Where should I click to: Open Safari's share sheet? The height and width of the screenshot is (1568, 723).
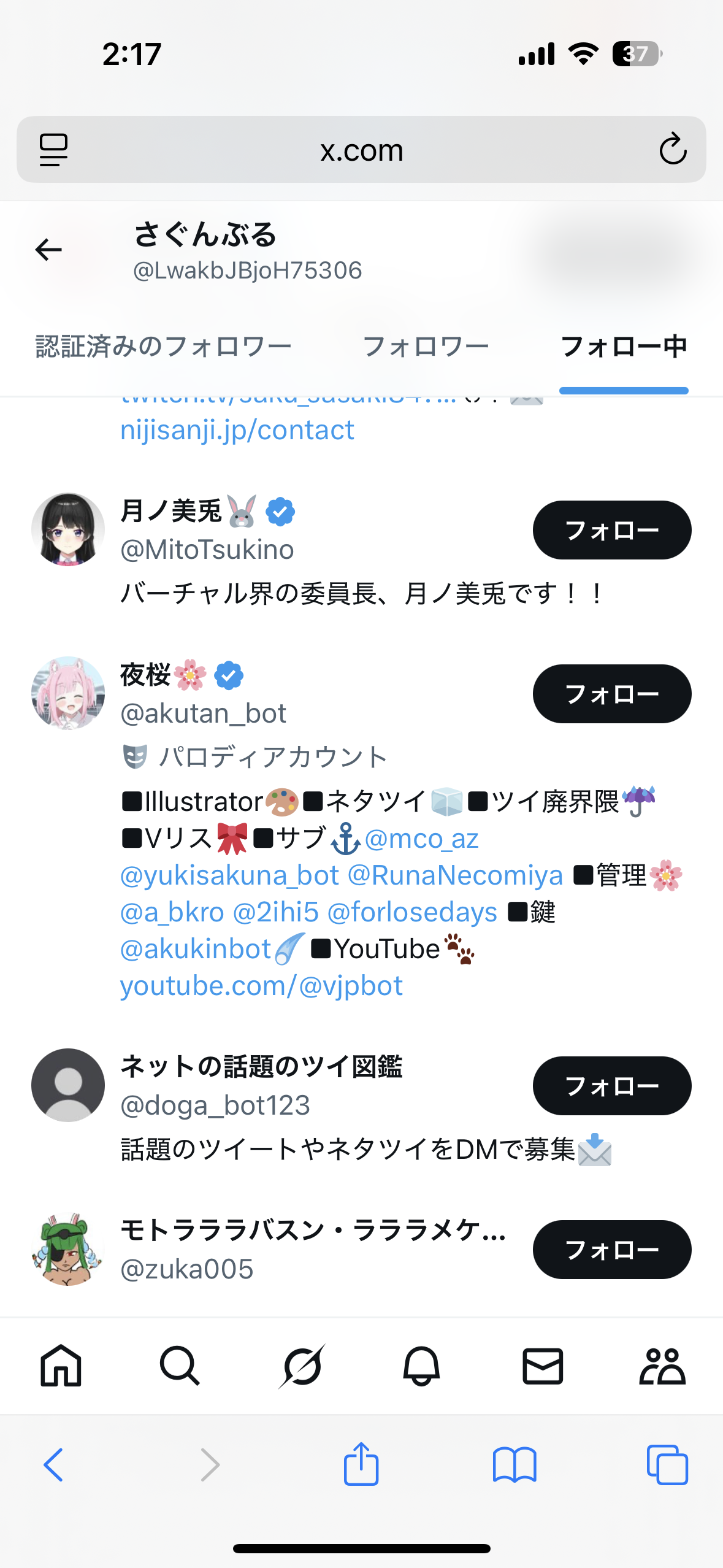coord(361,1463)
